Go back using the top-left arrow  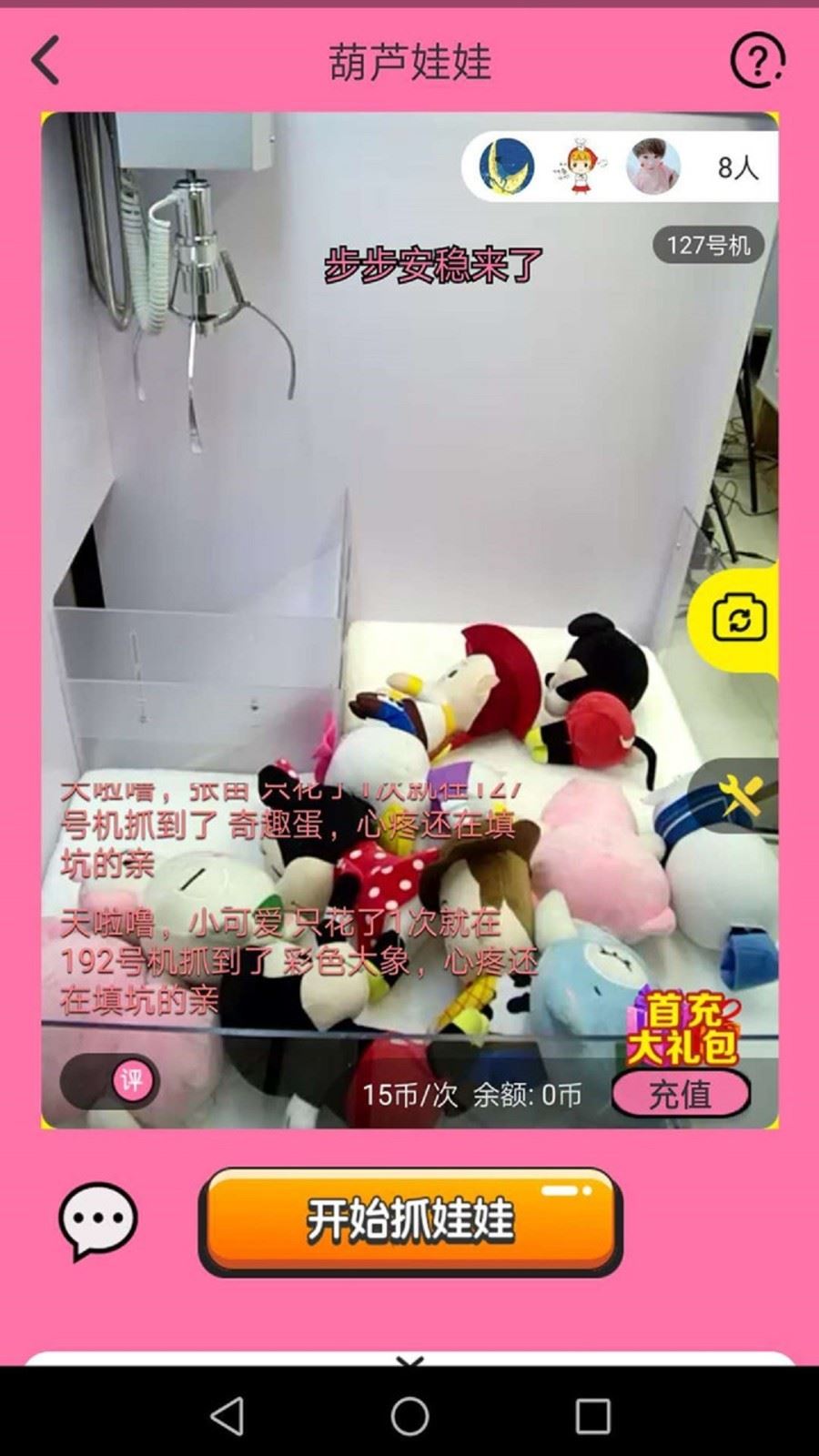point(45,61)
